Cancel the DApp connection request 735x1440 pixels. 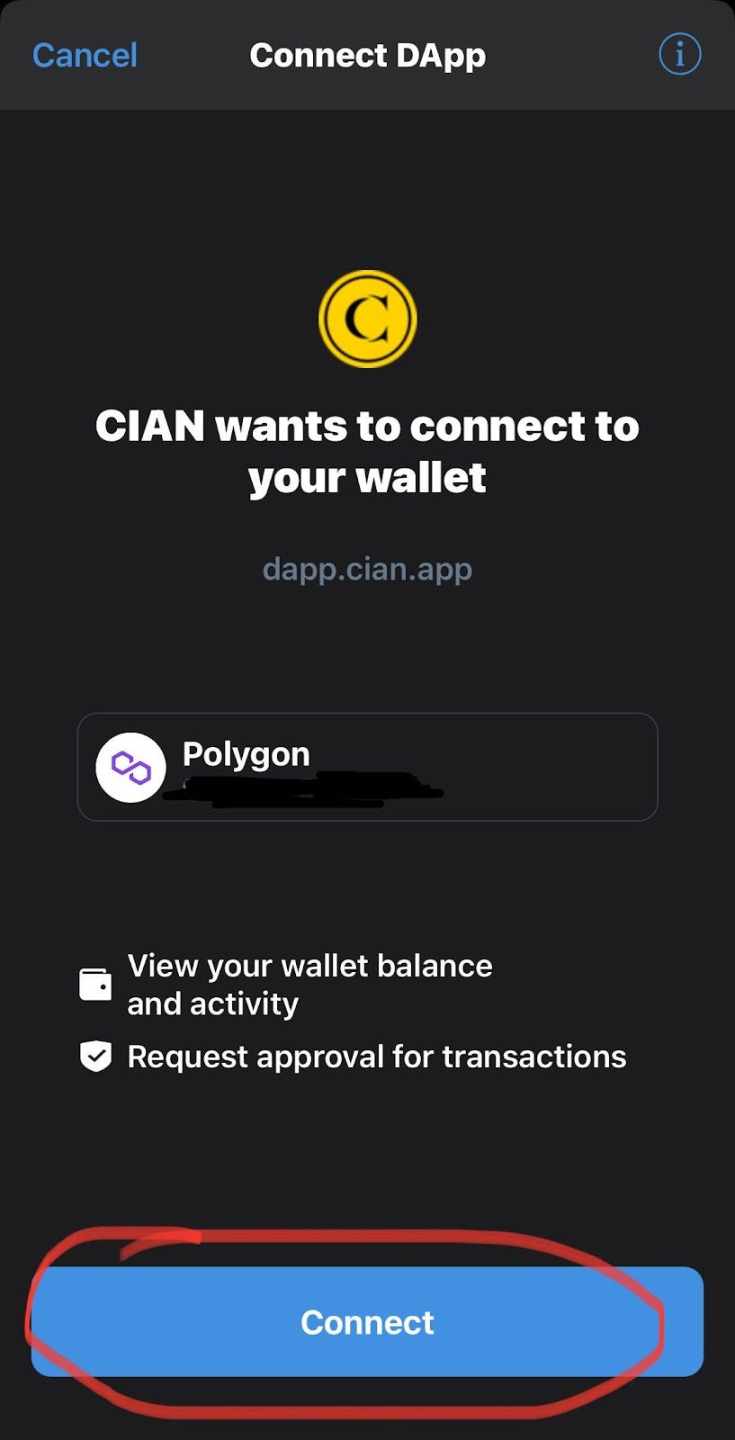(x=85, y=55)
